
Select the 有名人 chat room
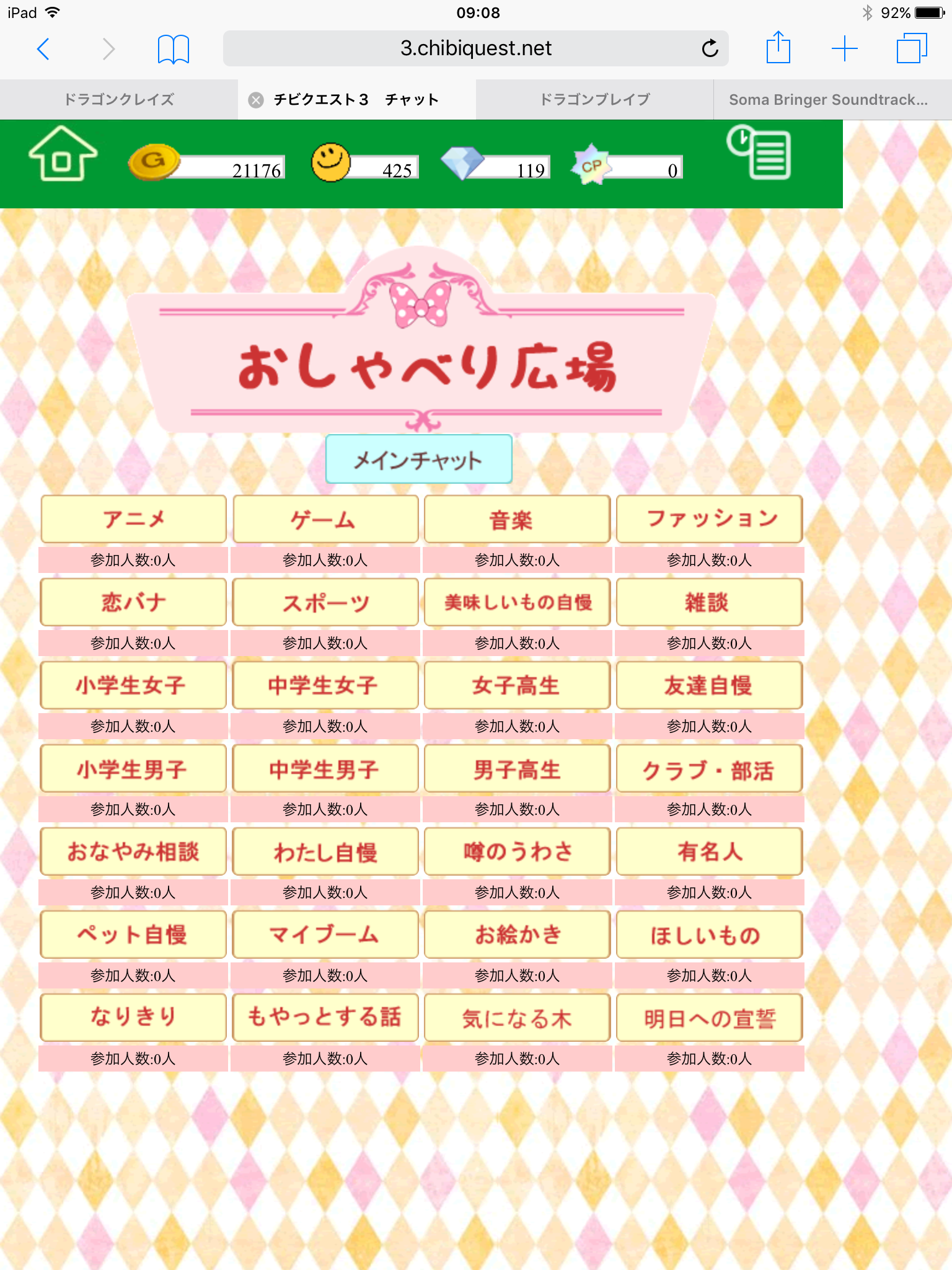click(x=709, y=852)
